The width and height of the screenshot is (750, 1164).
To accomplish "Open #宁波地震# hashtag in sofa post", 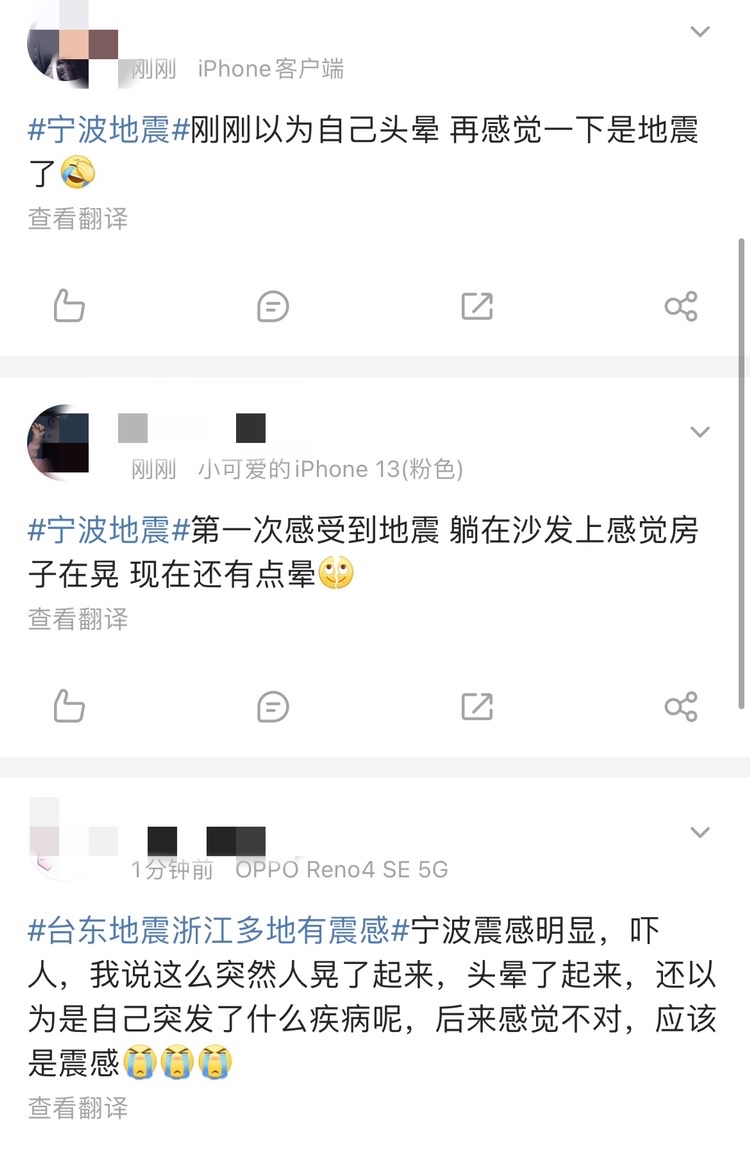I will 108,531.
